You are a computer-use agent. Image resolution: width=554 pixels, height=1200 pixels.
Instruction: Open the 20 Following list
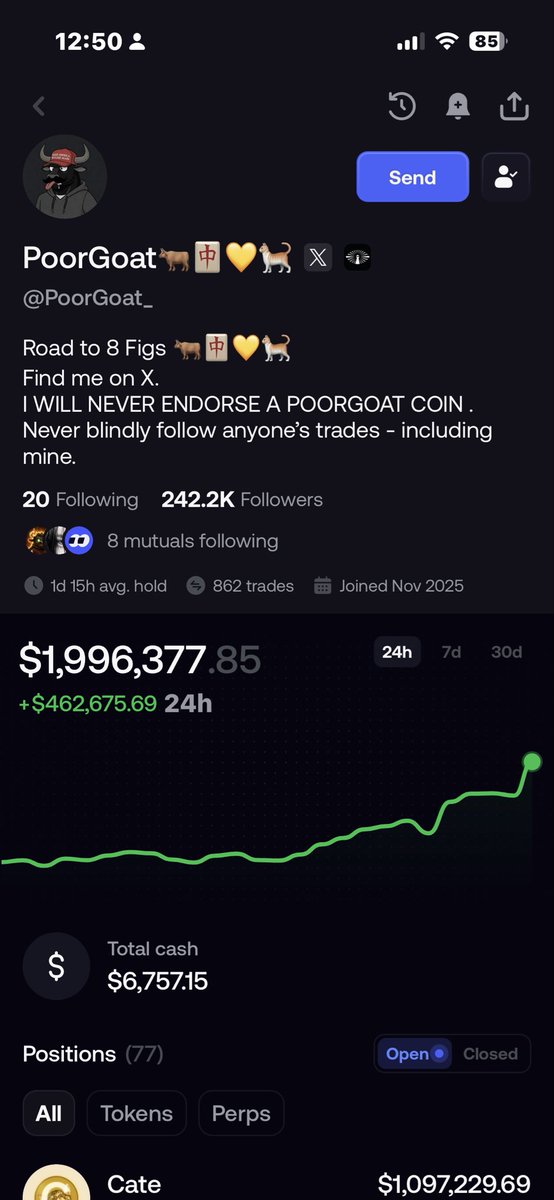tap(80, 499)
